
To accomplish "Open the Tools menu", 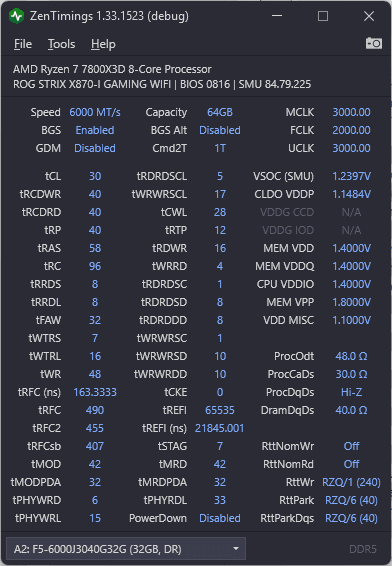I will pos(61,44).
